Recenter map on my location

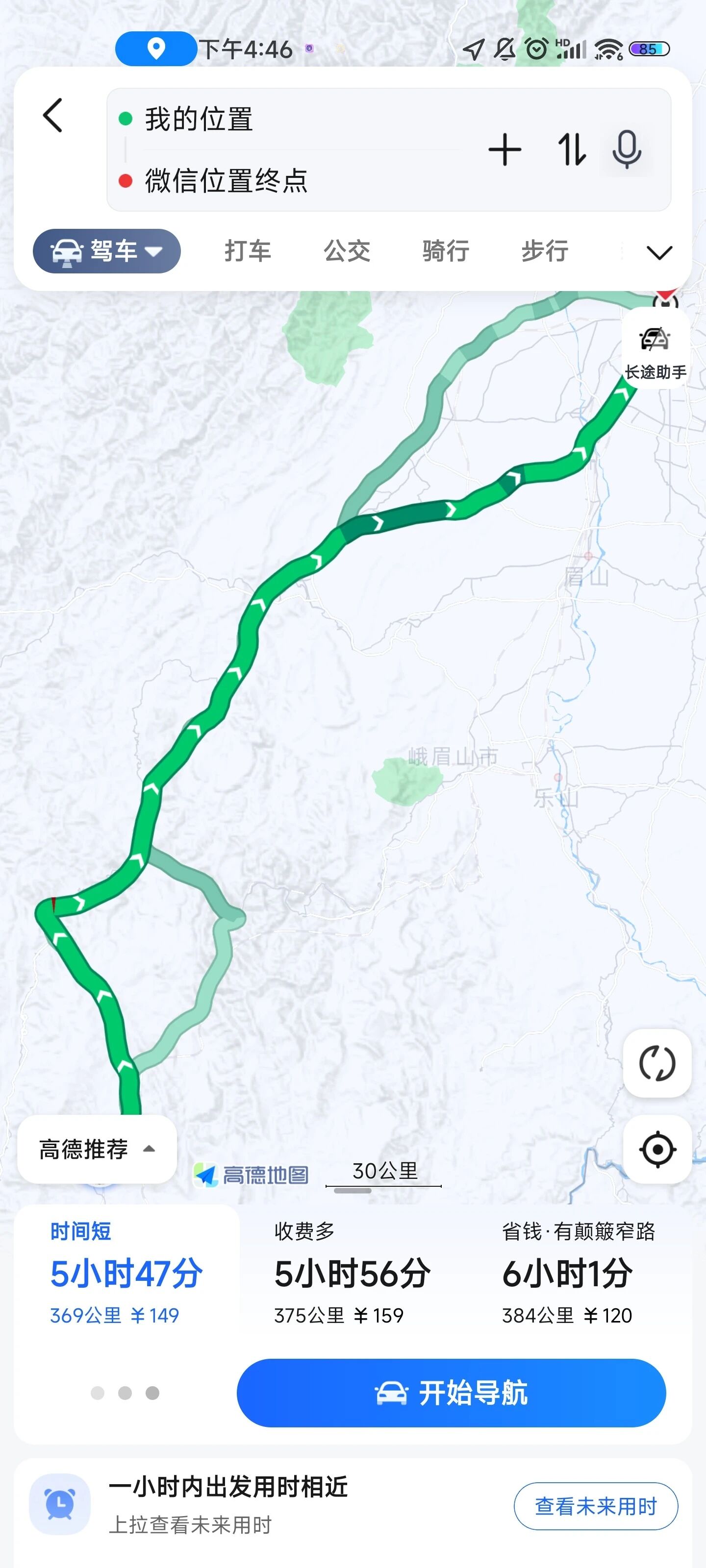[656, 1149]
